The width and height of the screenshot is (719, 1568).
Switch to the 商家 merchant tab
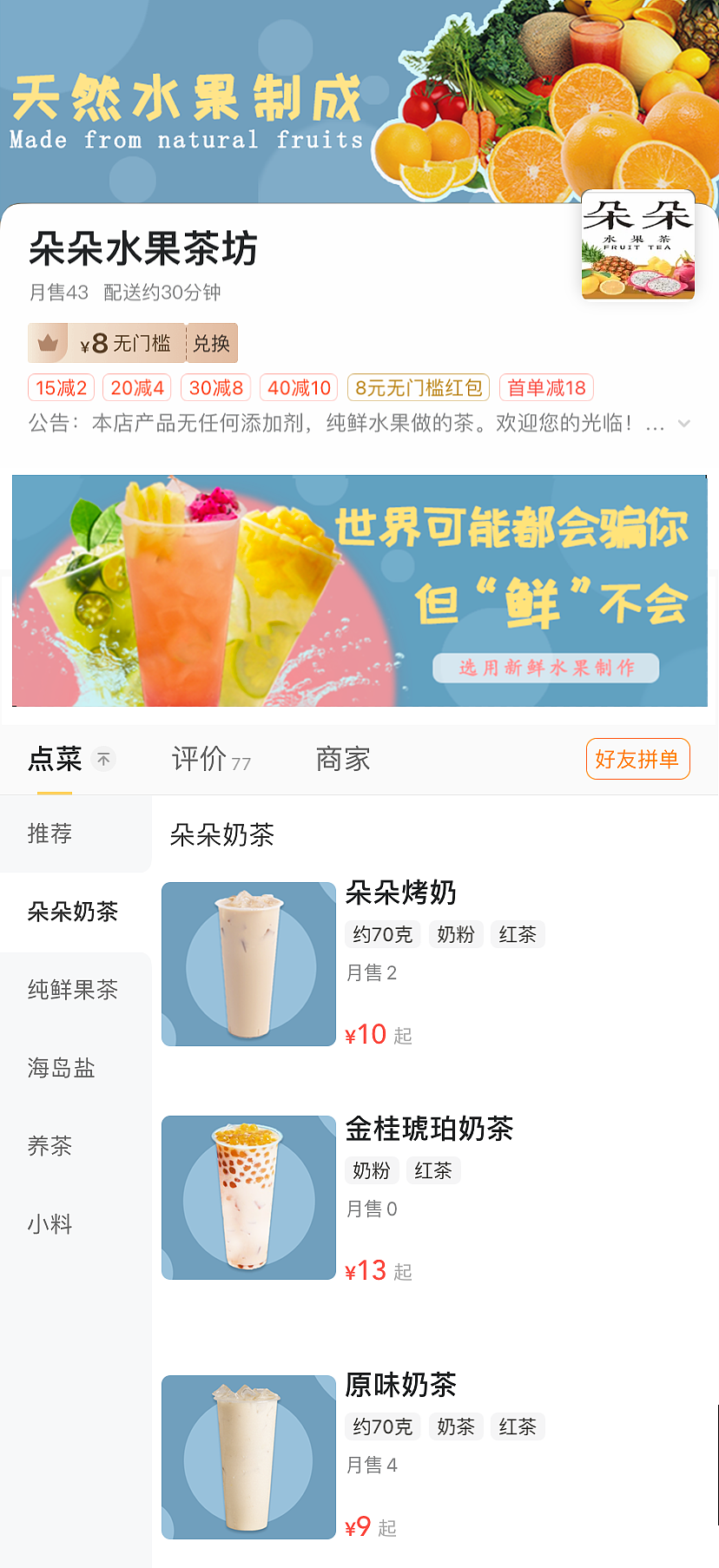point(342,758)
